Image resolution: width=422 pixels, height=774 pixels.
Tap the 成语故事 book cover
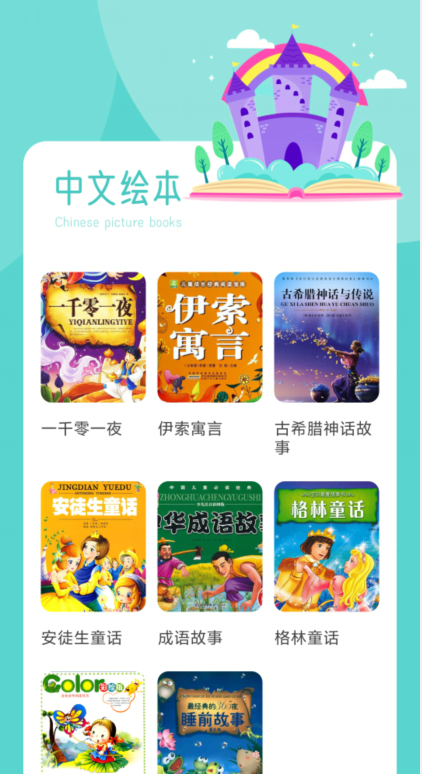pos(210,546)
